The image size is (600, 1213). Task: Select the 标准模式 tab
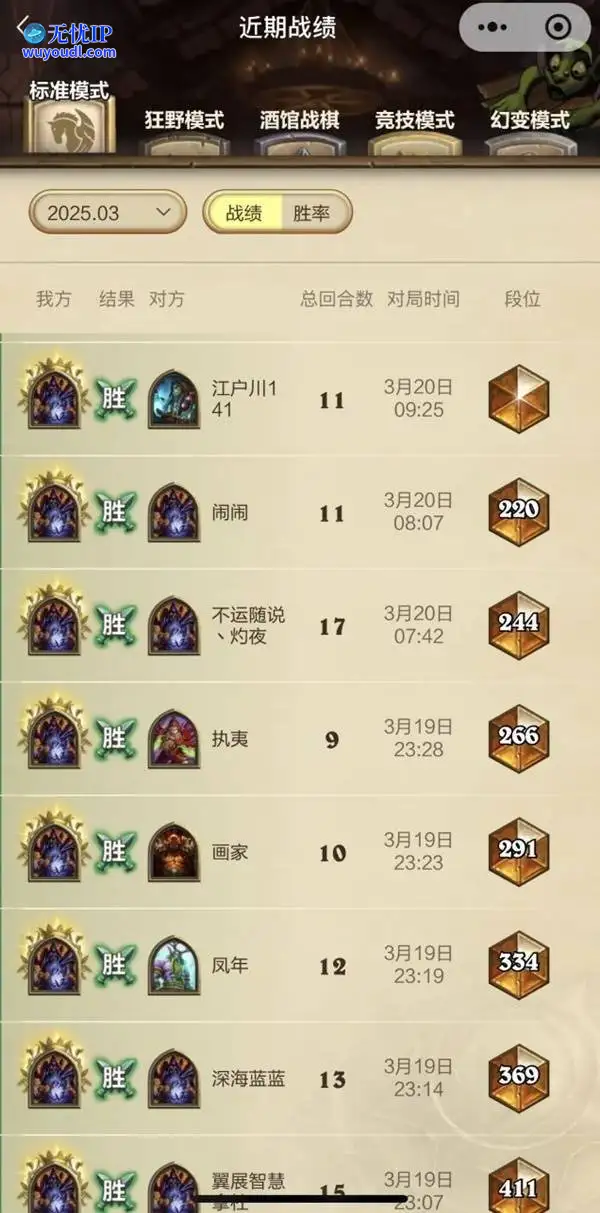click(68, 115)
